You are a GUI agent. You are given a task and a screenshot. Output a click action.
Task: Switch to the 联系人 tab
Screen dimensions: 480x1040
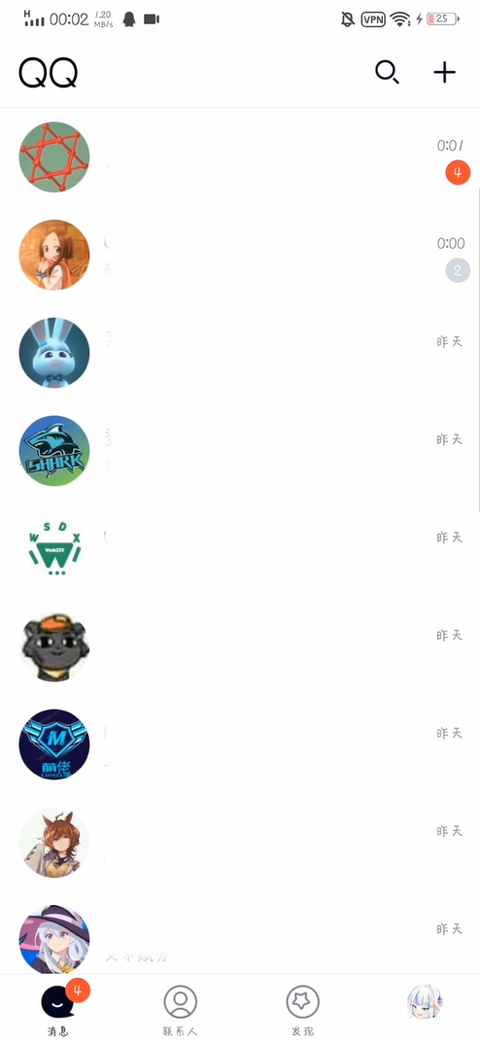click(180, 1009)
